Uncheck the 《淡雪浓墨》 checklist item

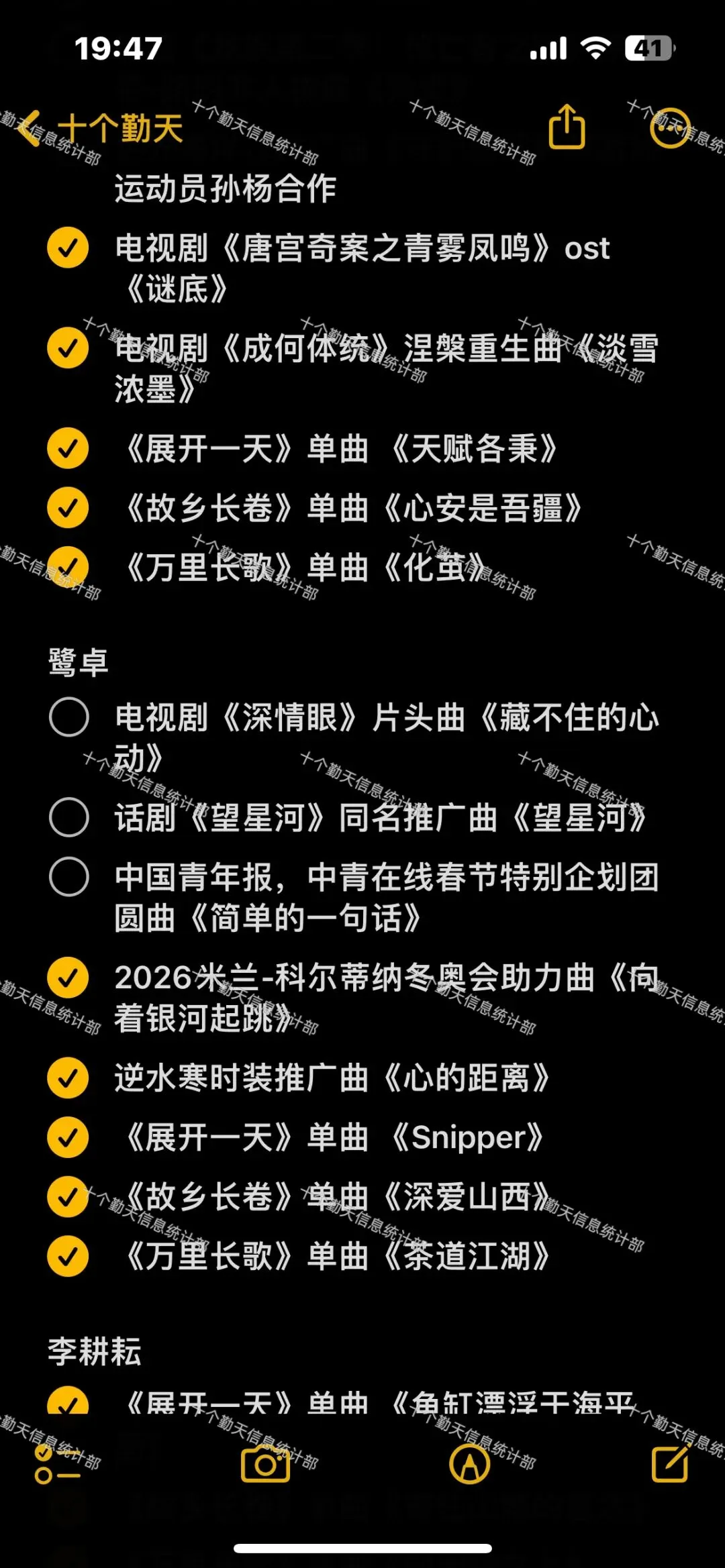point(68,348)
